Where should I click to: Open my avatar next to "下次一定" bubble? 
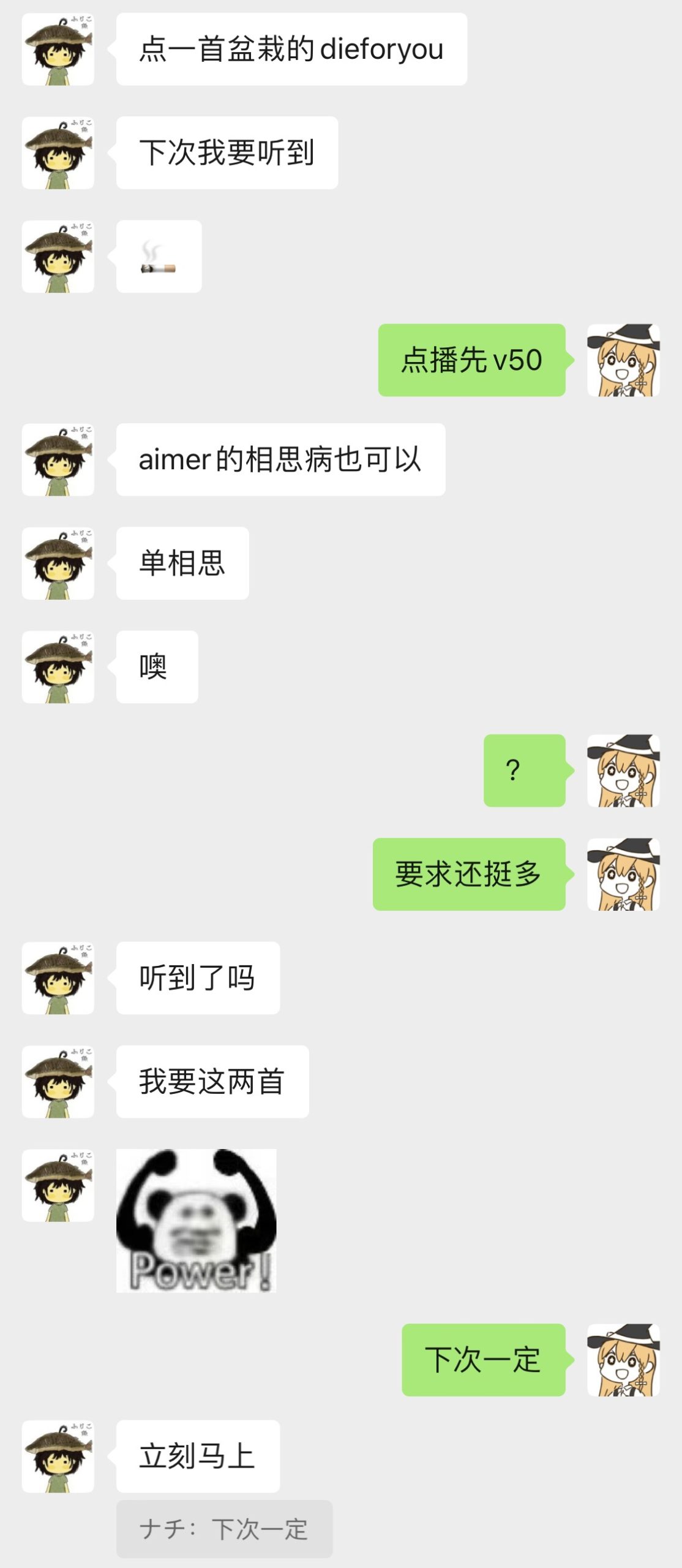623,1360
